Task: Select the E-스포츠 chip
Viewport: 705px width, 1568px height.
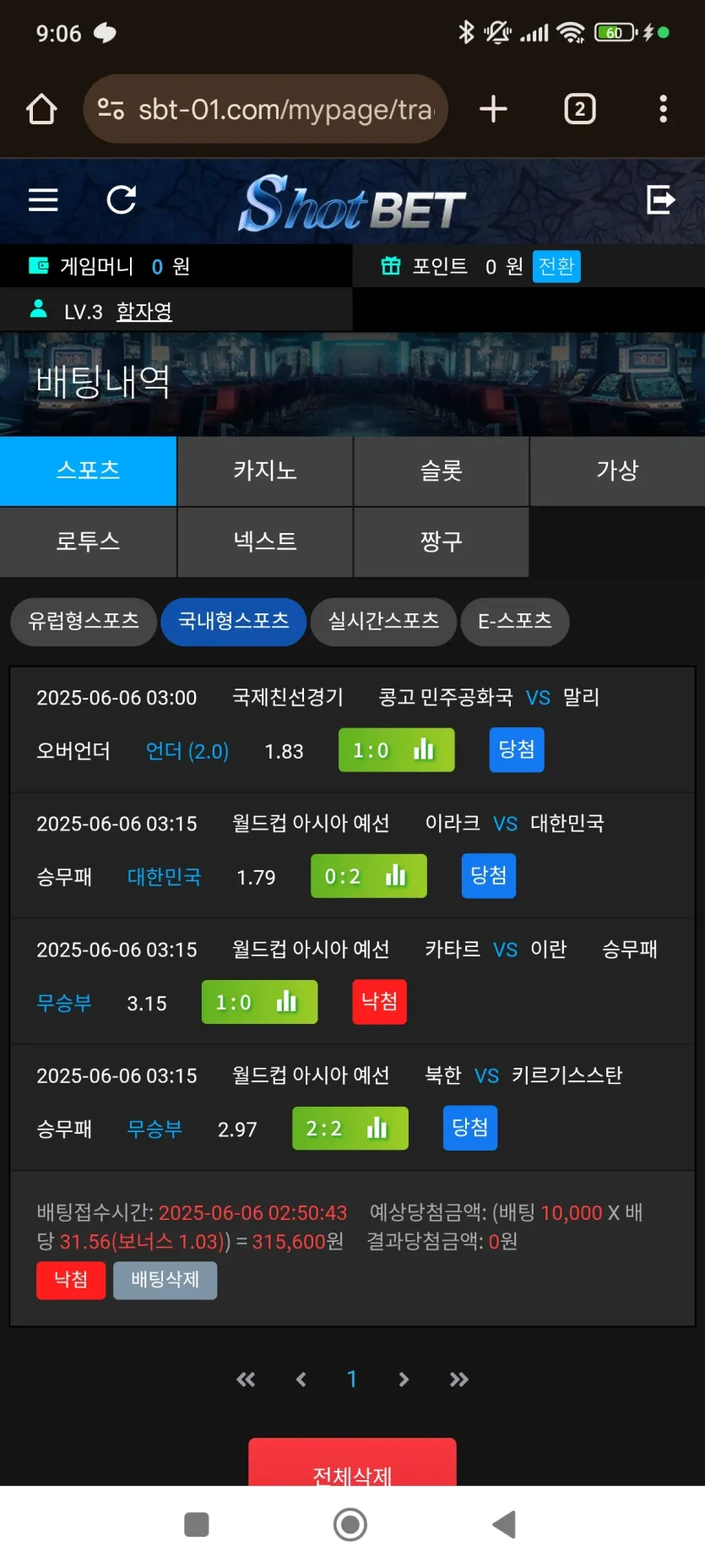Action: 515,622
